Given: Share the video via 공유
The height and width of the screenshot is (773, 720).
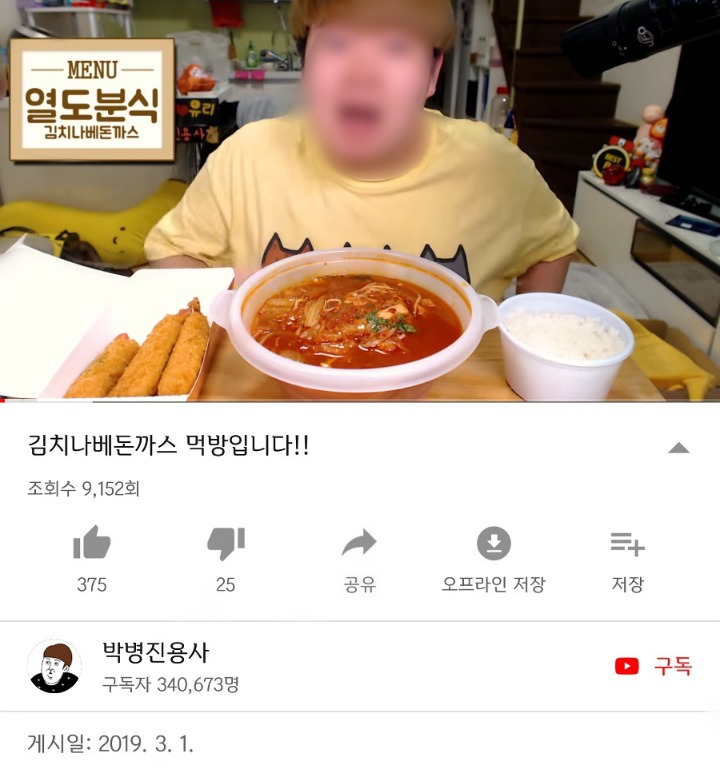Looking at the screenshot, I should point(359,545).
